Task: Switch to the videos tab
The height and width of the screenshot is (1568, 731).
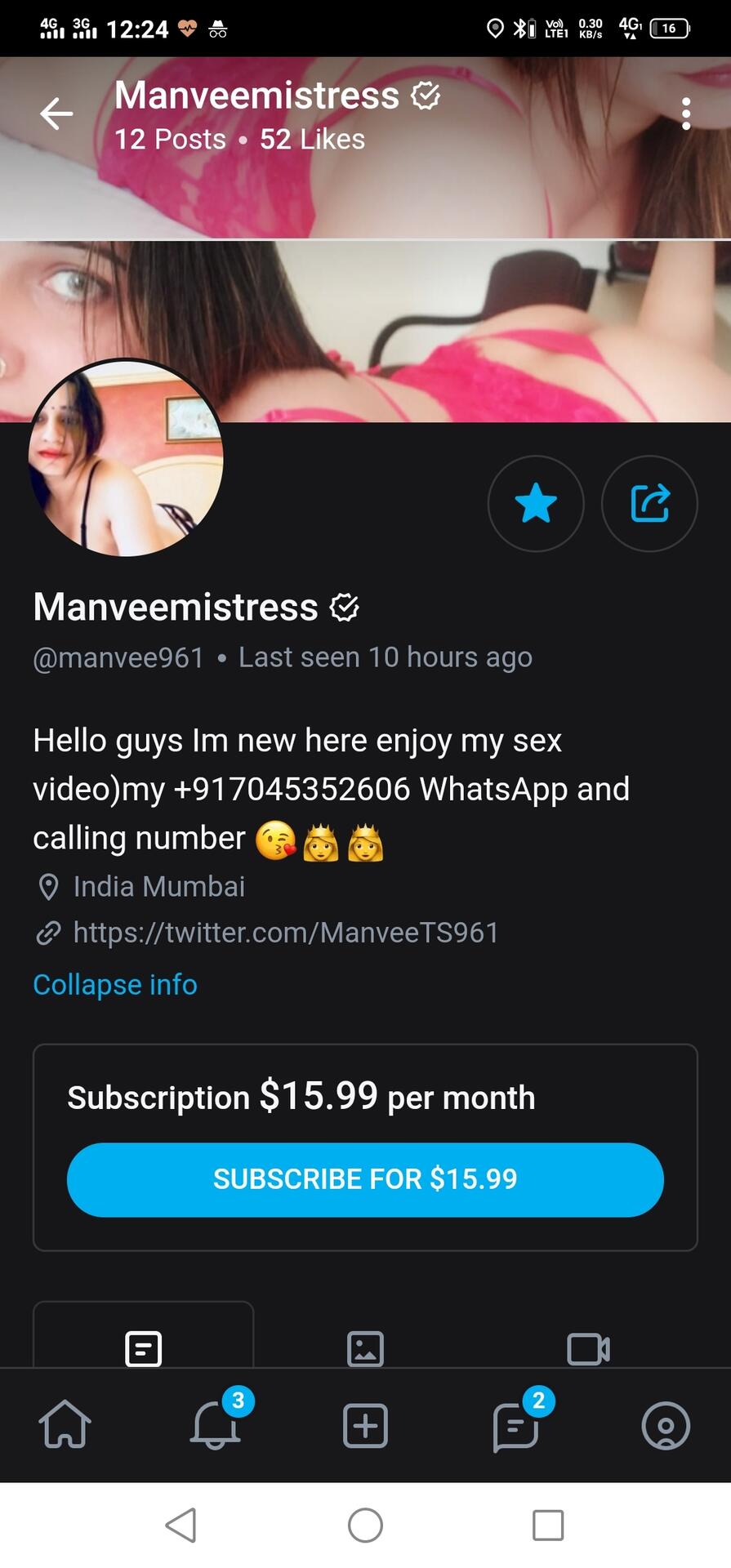Action: point(588,1348)
